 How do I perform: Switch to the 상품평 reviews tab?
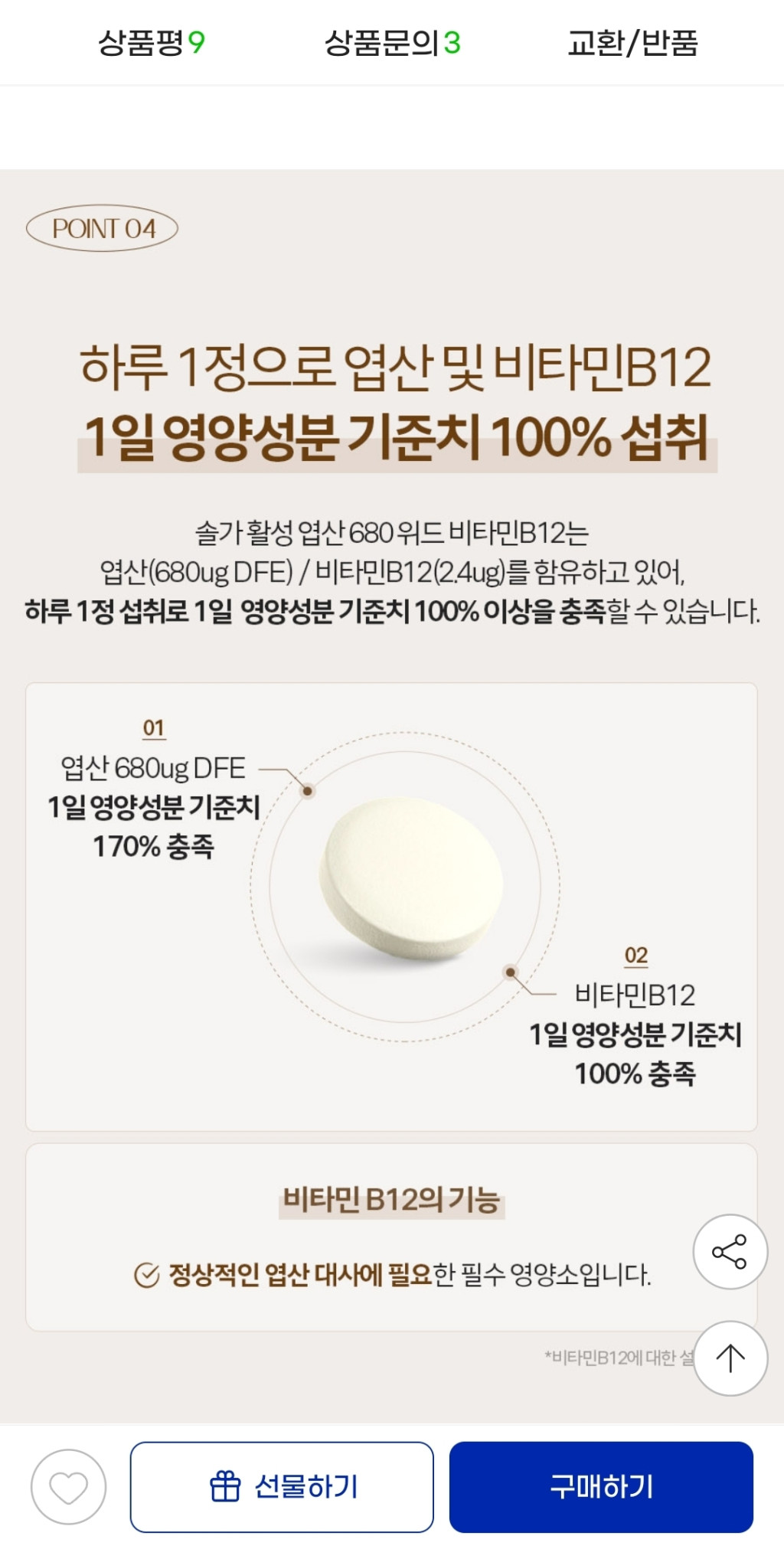[152, 43]
